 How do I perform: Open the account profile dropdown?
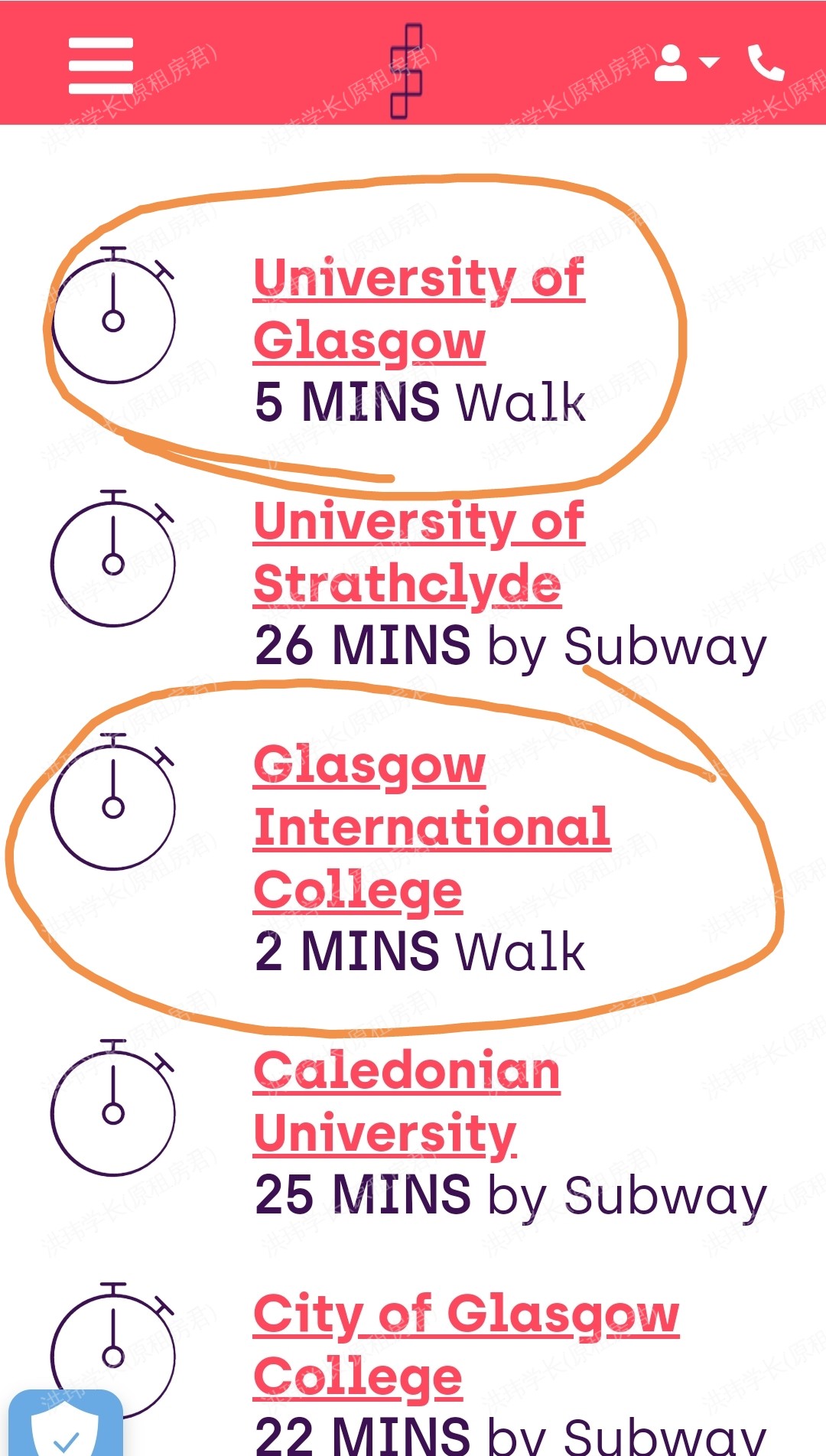685,63
